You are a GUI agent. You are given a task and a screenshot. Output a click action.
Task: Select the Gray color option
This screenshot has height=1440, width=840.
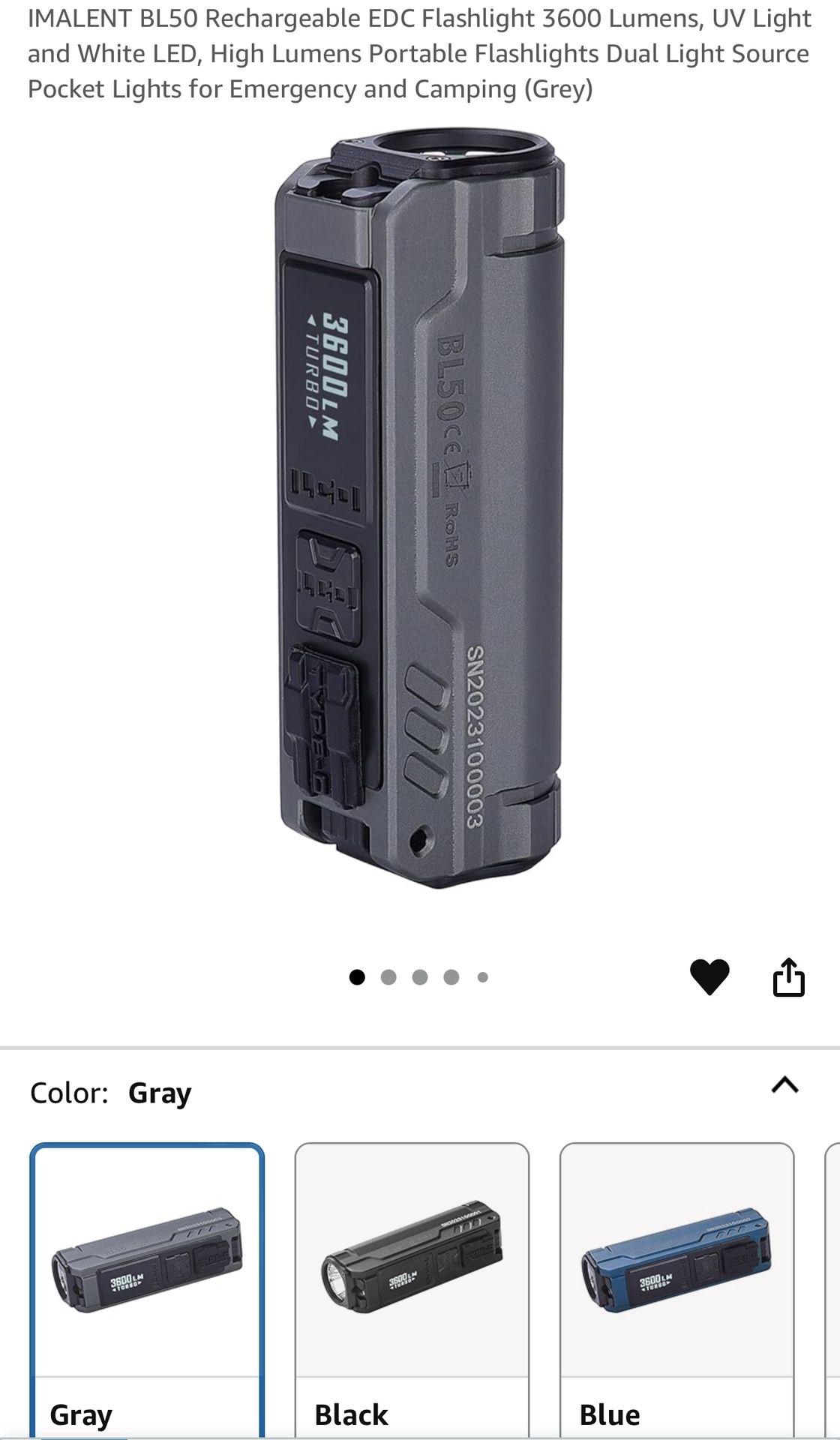(x=147, y=1290)
